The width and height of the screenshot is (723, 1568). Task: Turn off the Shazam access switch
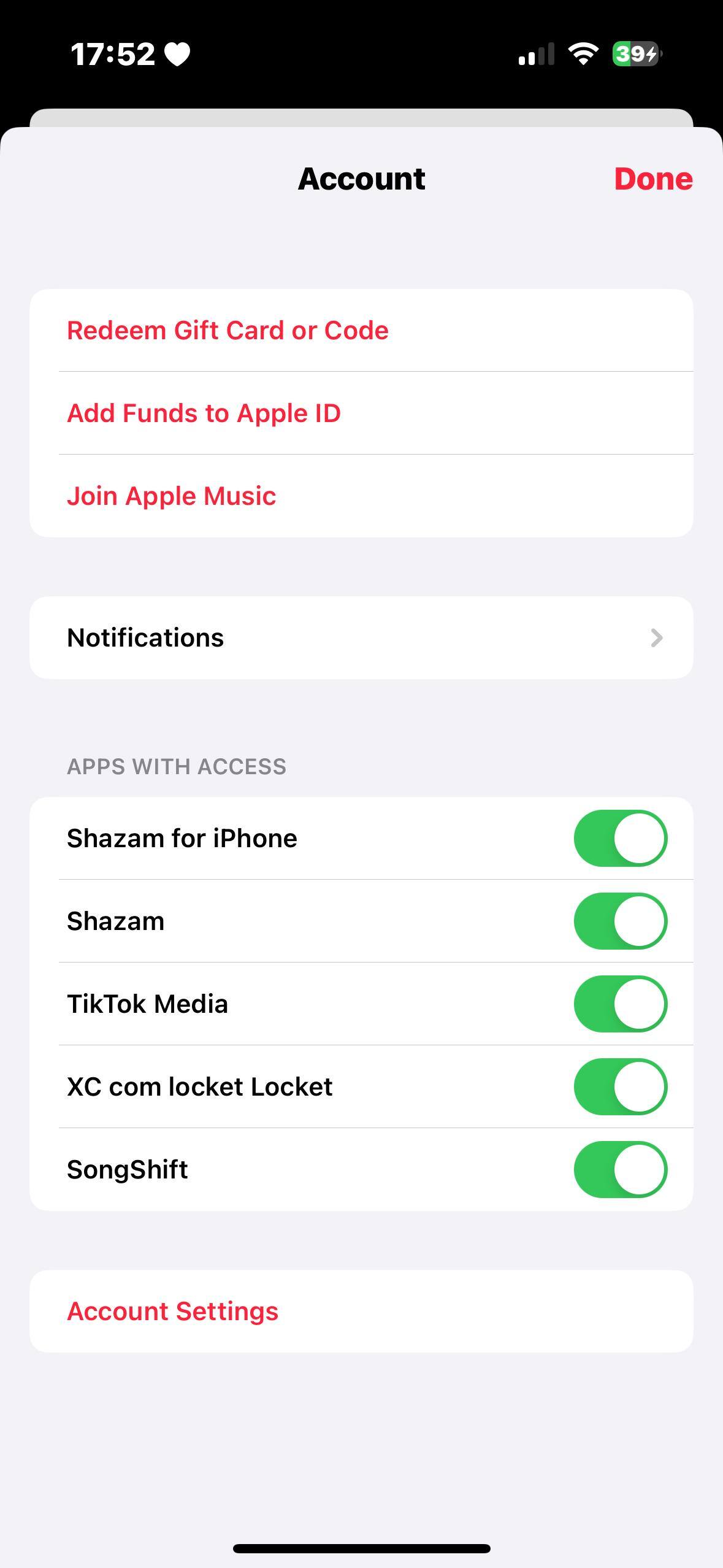tap(620, 921)
